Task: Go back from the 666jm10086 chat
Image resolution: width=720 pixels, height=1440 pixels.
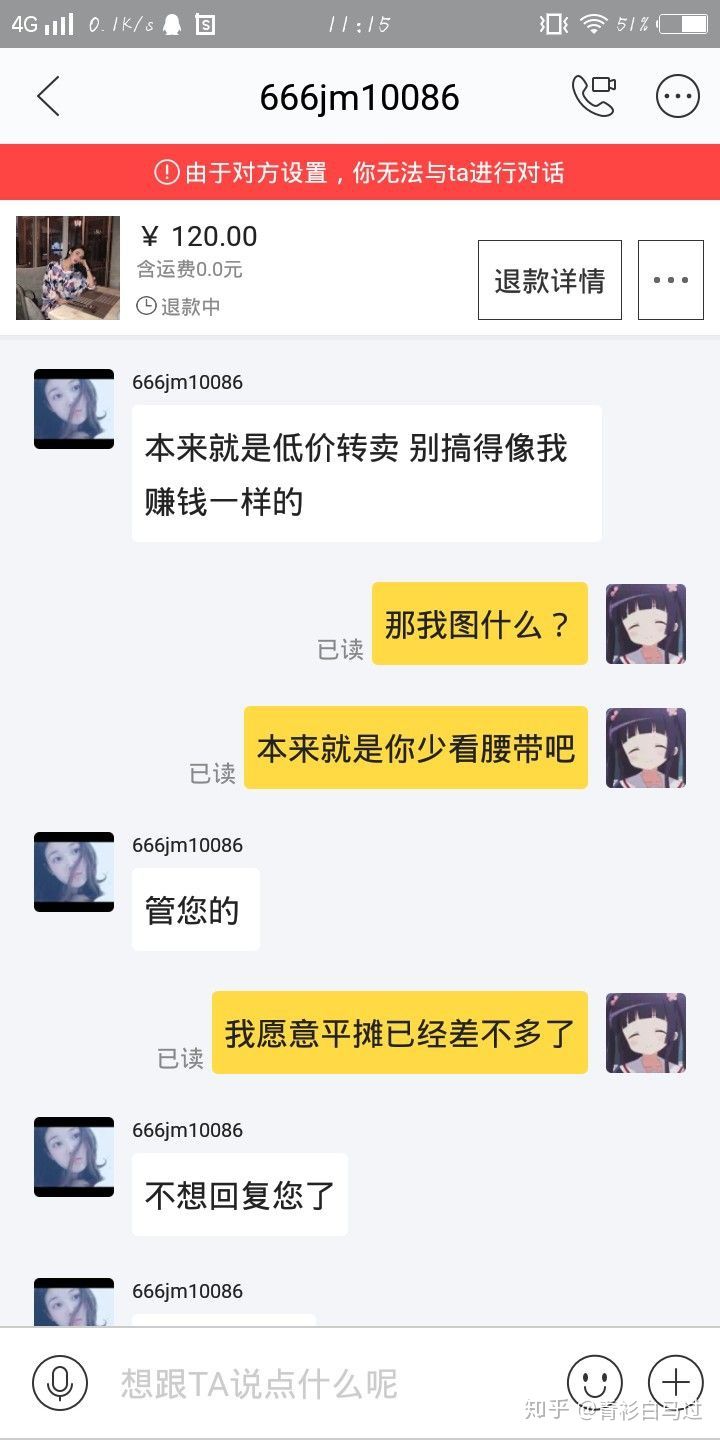Action: click(x=48, y=97)
